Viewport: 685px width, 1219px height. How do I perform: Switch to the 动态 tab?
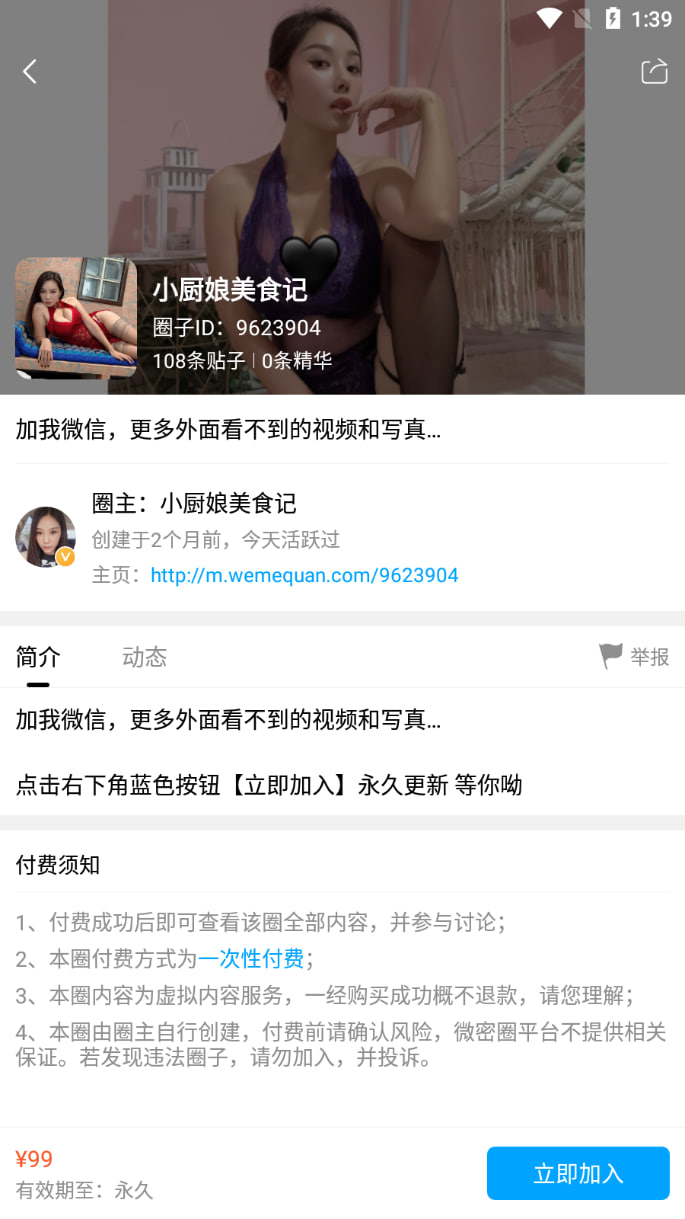click(144, 657)
